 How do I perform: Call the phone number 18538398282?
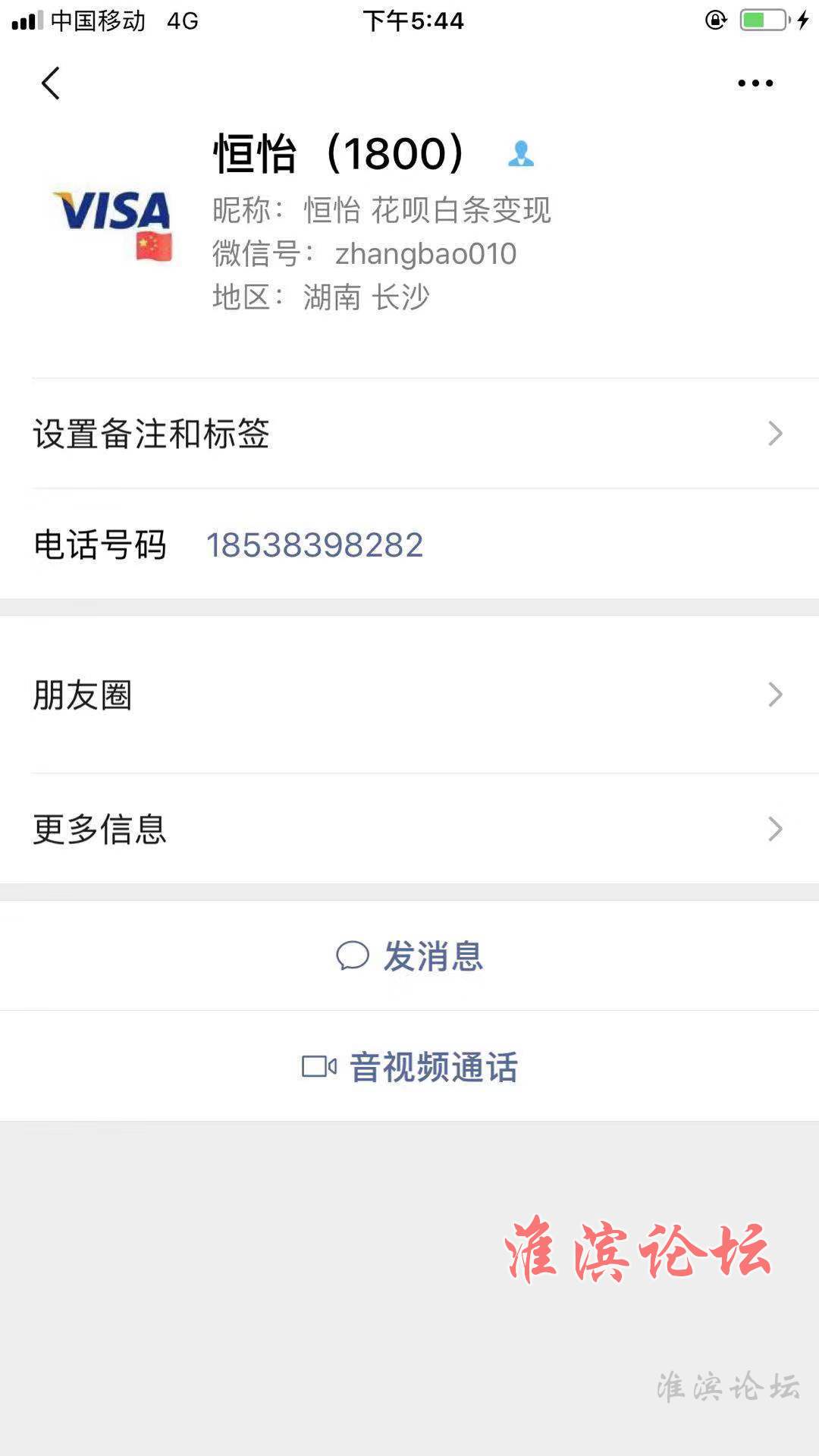315,544
